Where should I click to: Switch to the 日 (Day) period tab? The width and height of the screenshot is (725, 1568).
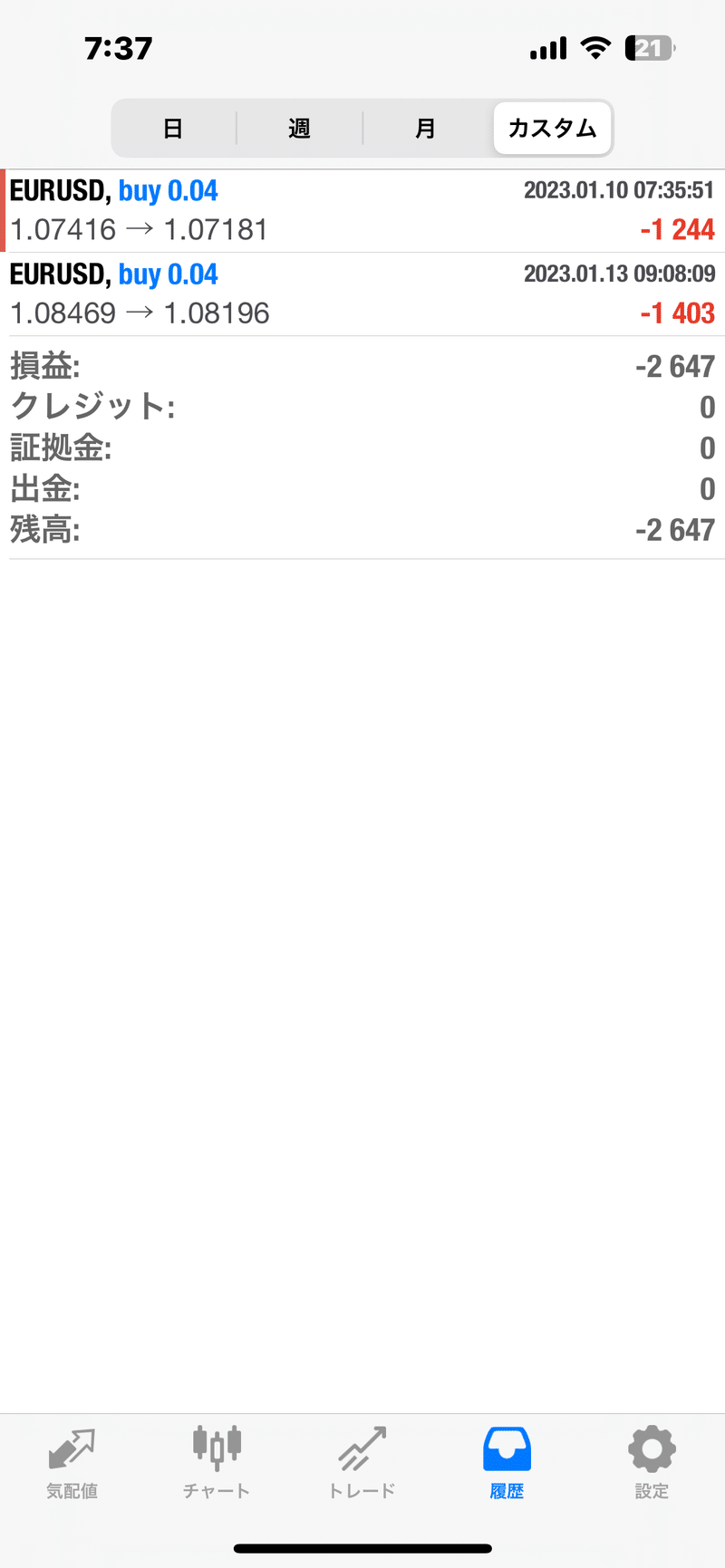[x=172, y=129]
